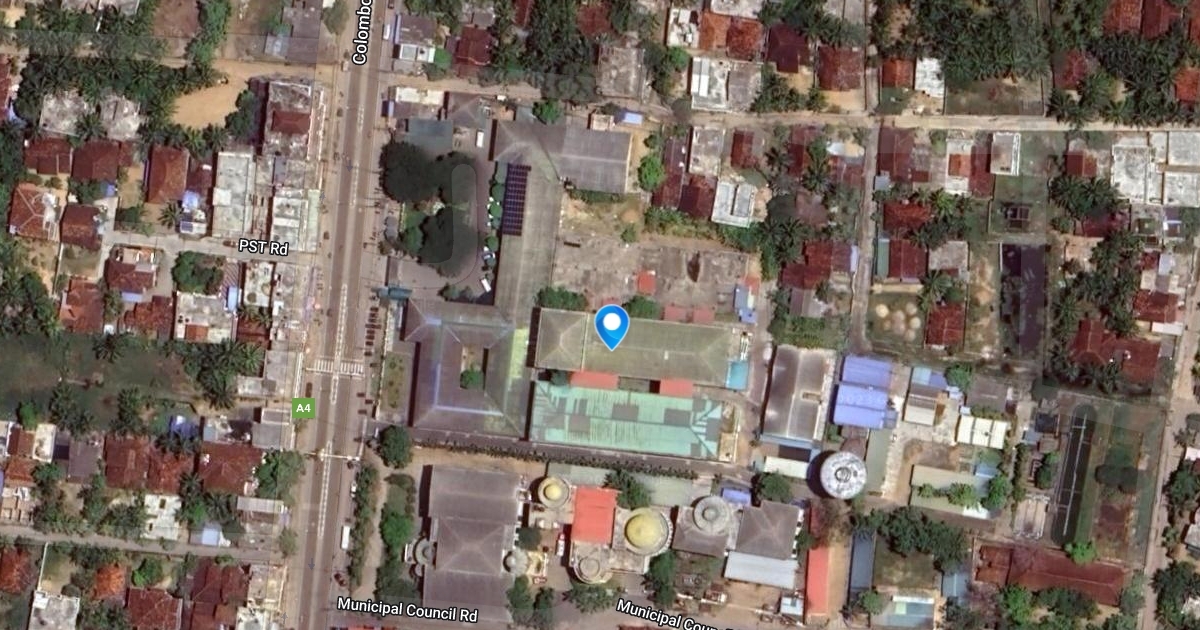Tap the blue location pin marker

(611, 324)
